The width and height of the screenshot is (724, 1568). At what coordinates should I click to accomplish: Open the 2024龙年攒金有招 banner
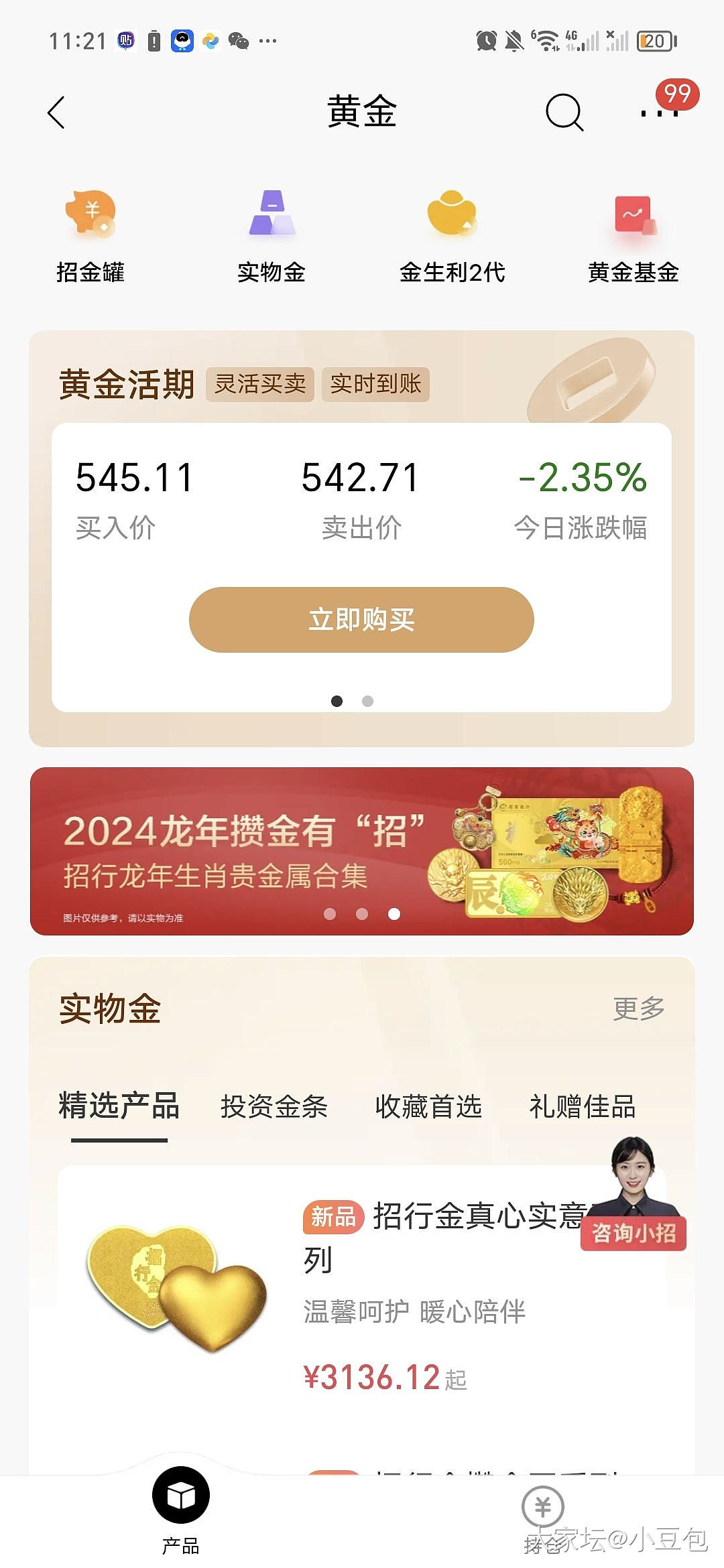click(362, 851)
